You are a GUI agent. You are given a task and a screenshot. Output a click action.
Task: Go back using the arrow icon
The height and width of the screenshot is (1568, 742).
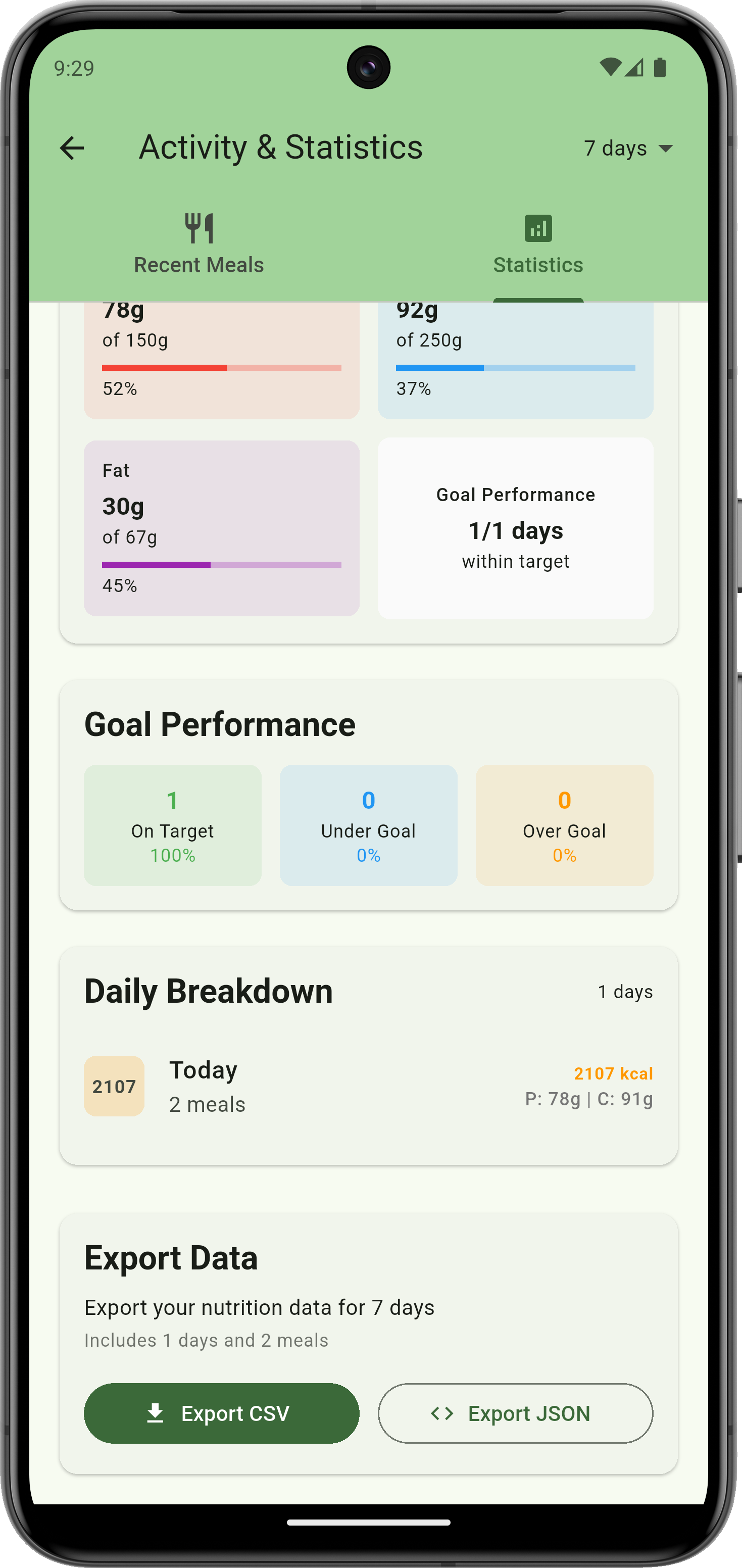click(x=72, y=148)
